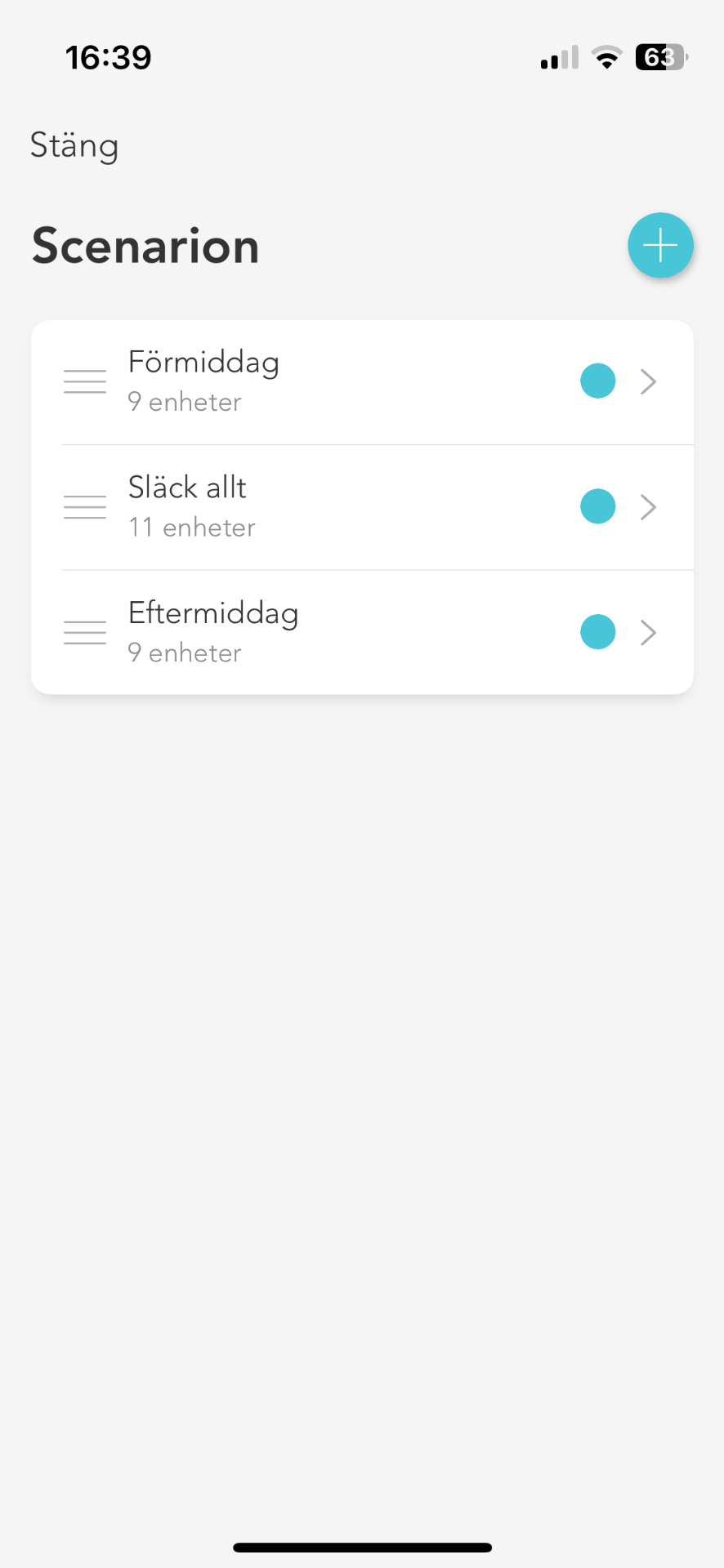Viewport: 724px width, 1568px height.
Task: Tap the reorder handle beside Eftermiddag
Action: pyautogui.click(x=85, y=633)
